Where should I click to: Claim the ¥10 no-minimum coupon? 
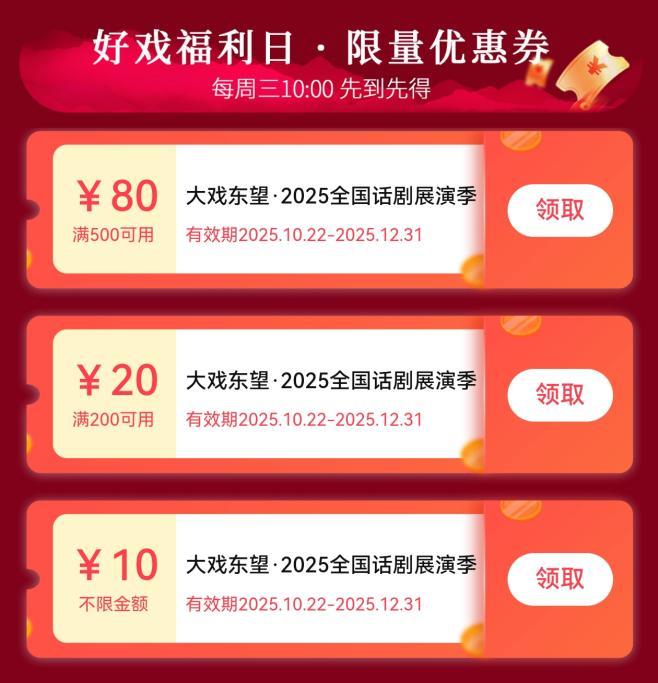click(559, 578)
